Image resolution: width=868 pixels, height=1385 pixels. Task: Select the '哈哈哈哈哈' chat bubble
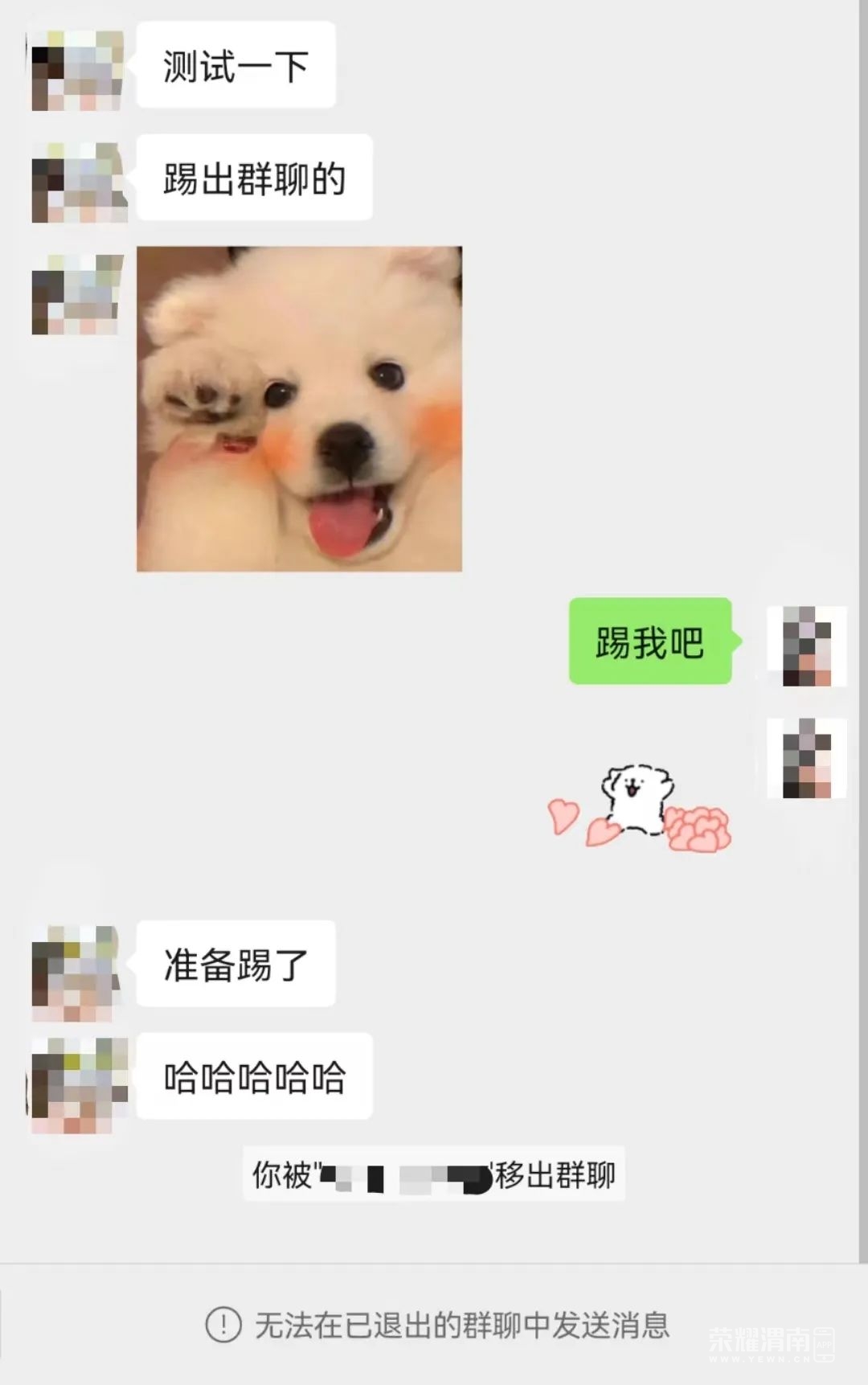256,1077
